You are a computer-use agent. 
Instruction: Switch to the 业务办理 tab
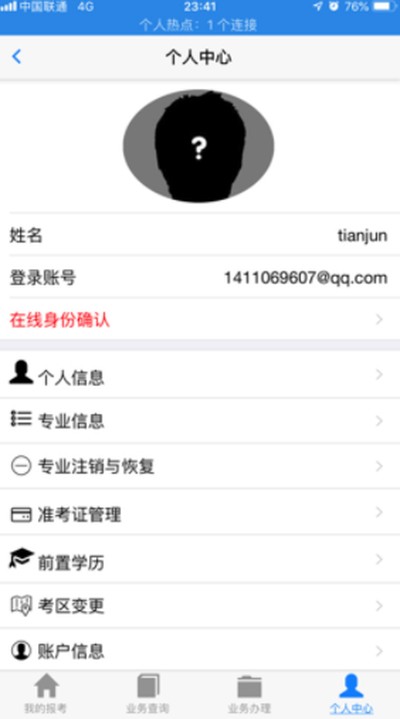pos(250,694)
